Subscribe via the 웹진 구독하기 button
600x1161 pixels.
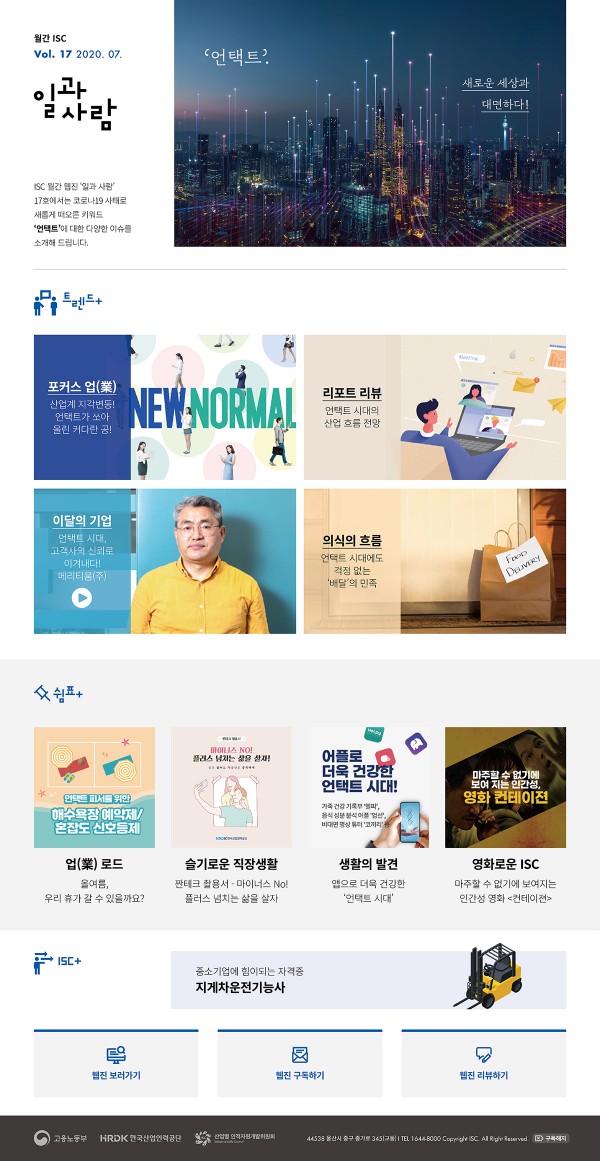coord(299,1063)
